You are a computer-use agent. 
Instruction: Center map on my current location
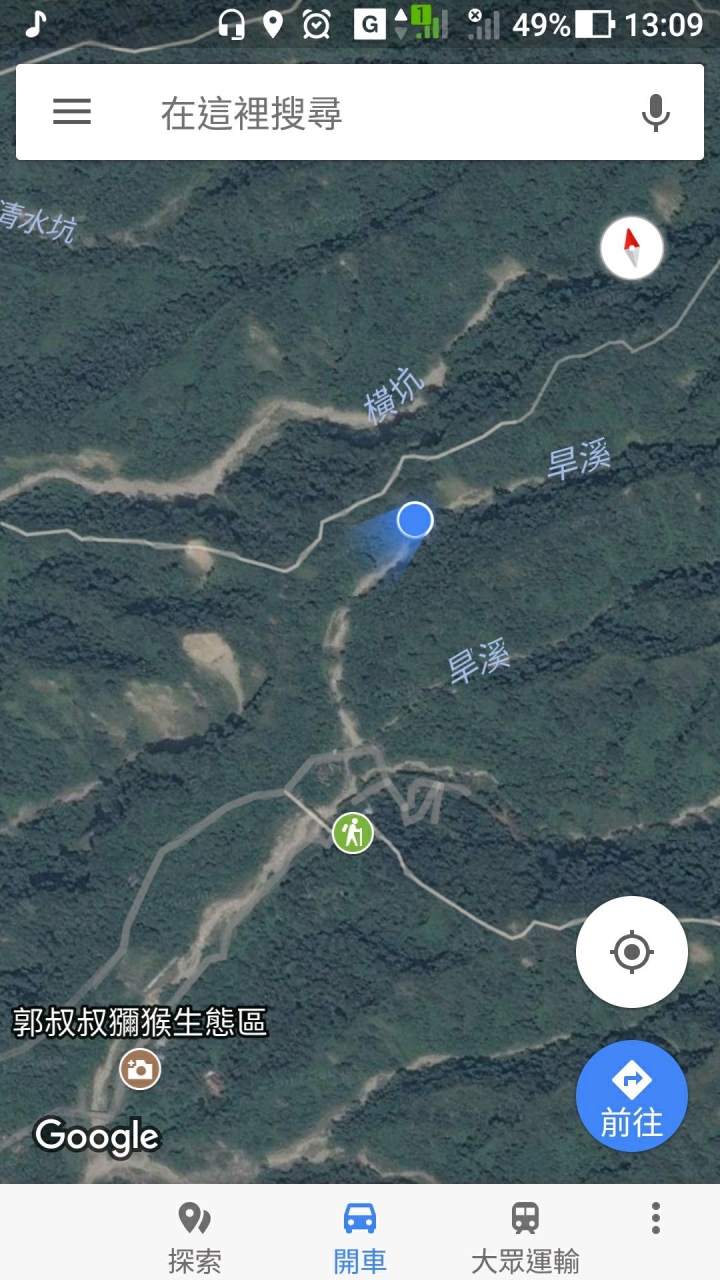coord(631,951)
